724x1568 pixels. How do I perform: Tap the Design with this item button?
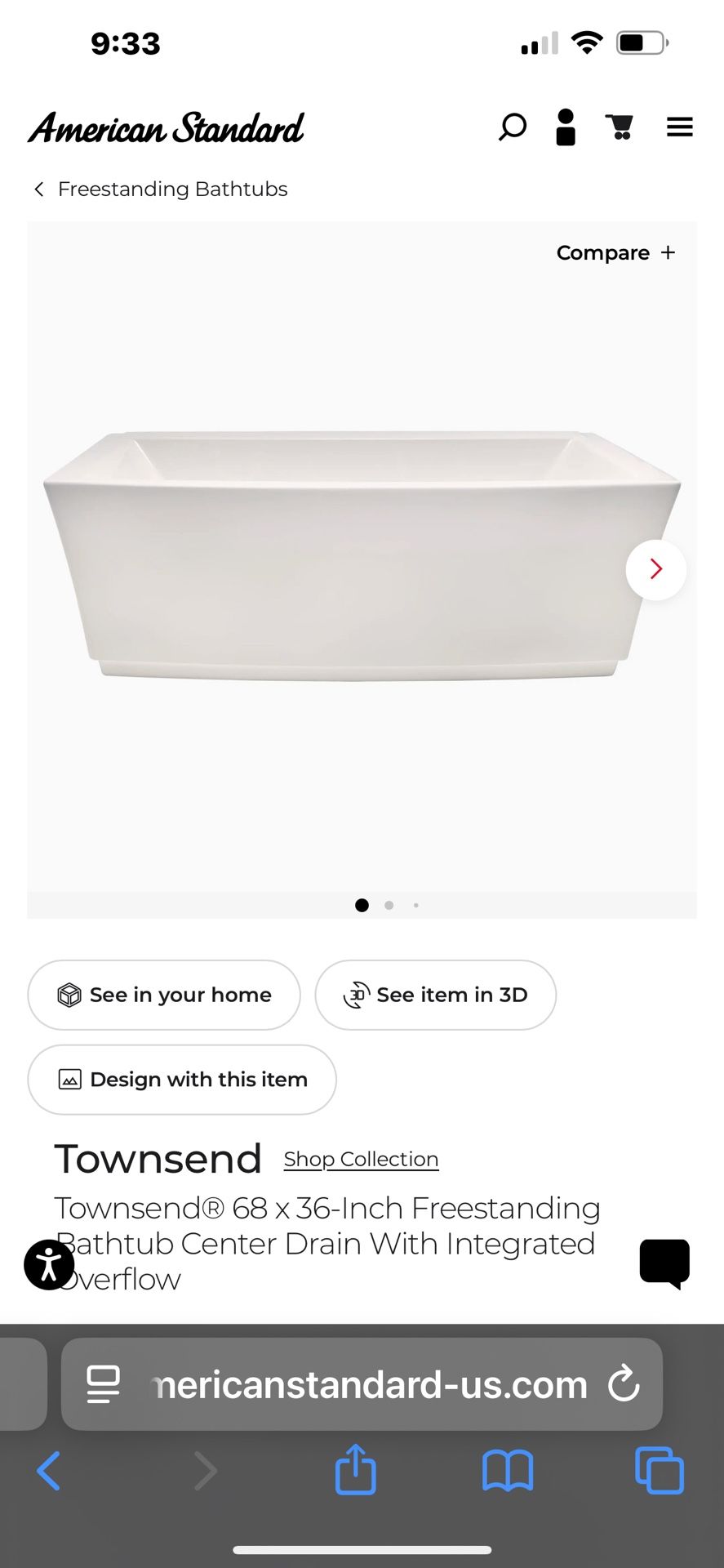[181, 1080]
